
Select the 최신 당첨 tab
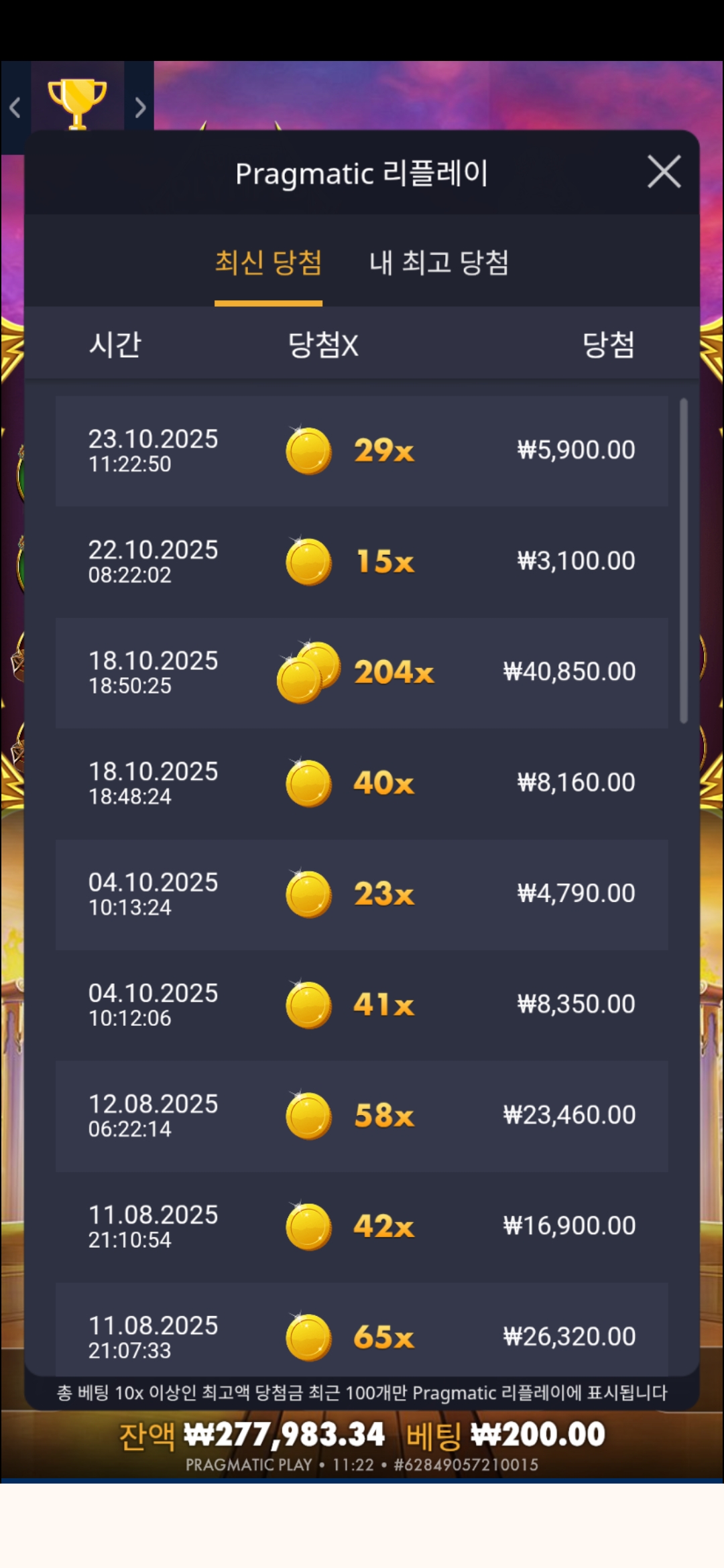coord(268,263)
